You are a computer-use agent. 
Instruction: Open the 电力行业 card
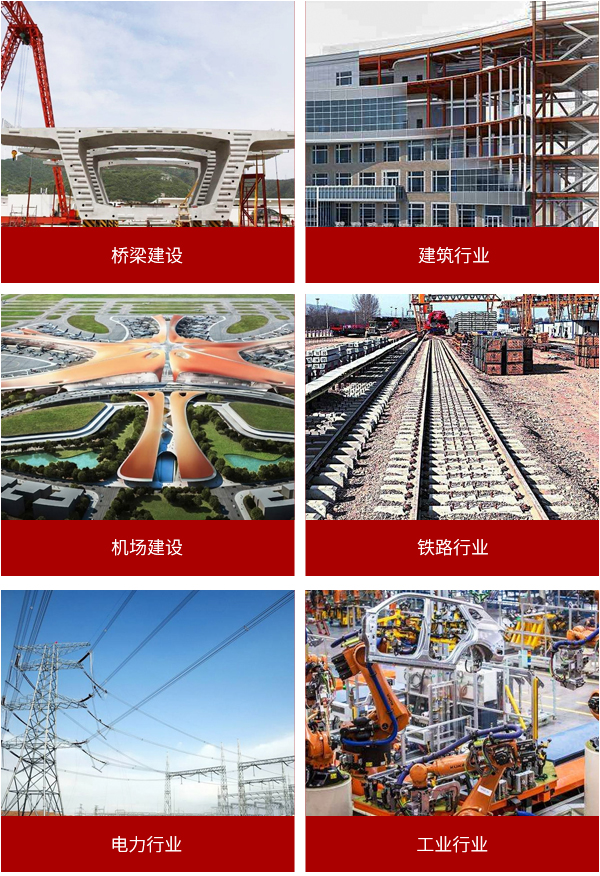[x=148, y=730]
